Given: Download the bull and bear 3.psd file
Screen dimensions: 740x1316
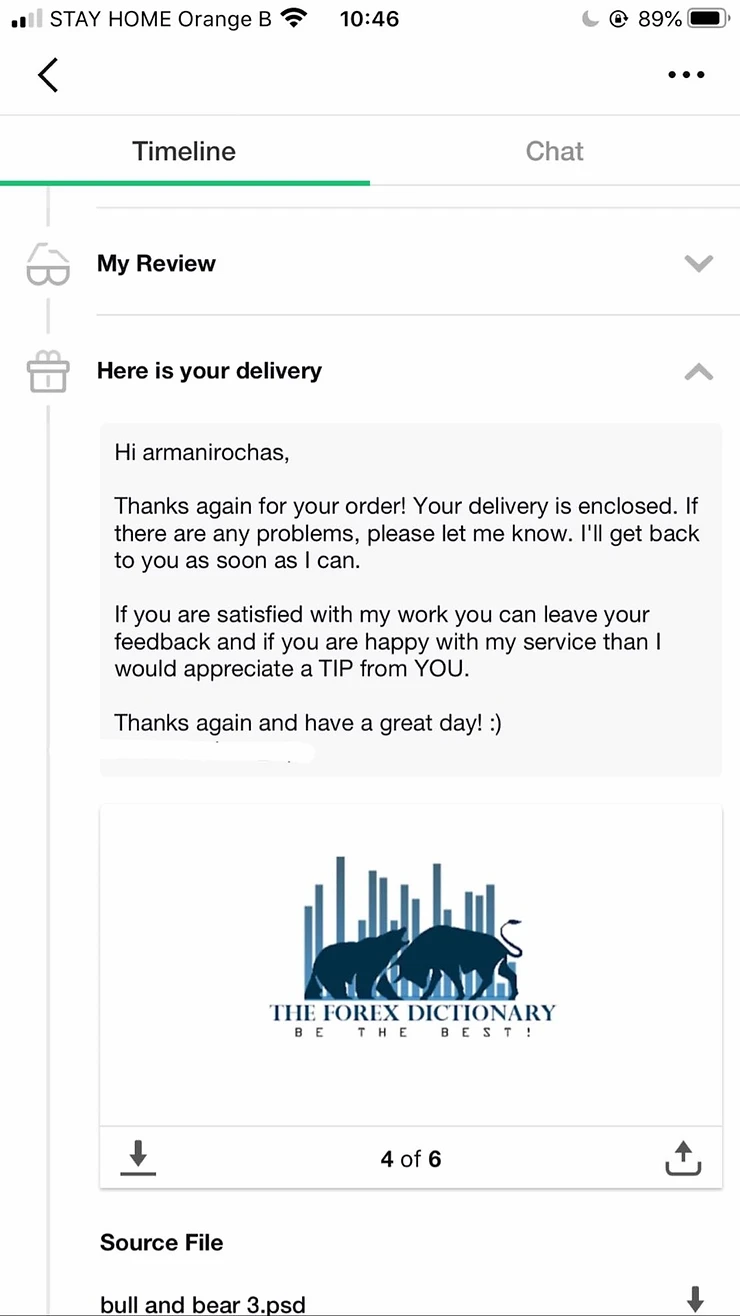Looking at the screenshot, I should (x=696, y=1299).
